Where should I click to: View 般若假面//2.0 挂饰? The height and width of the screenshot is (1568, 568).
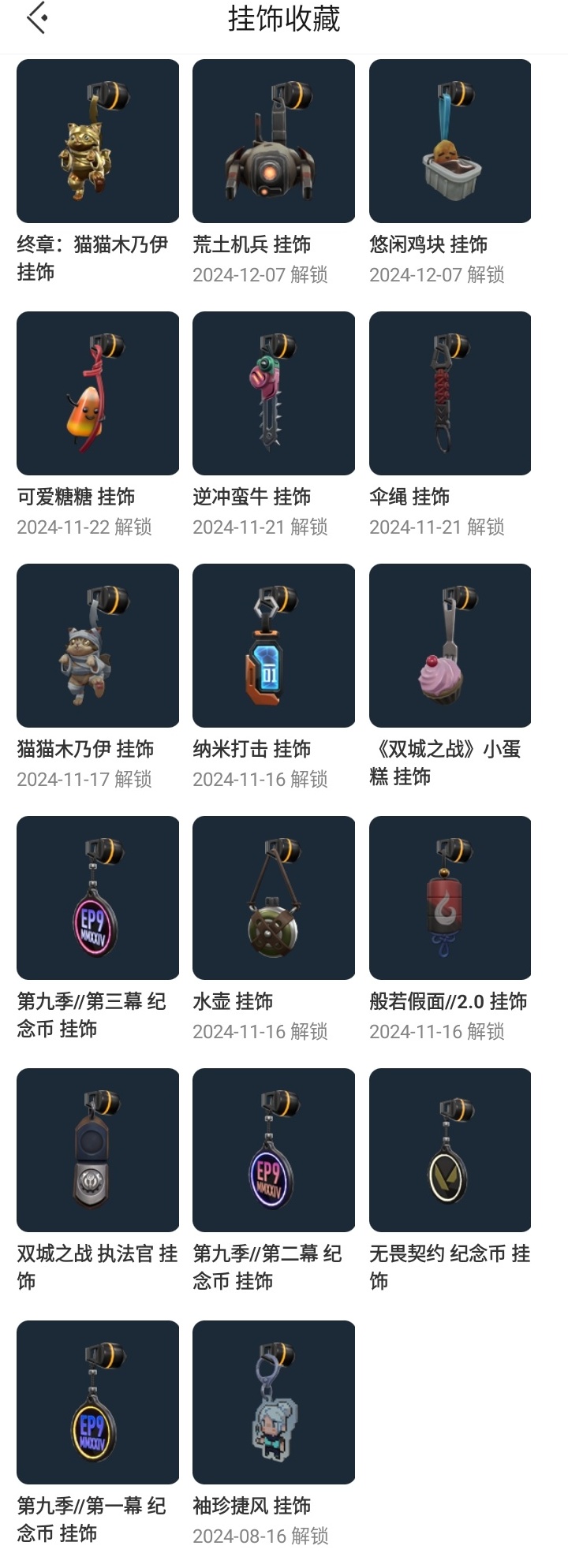click(450, 898)
